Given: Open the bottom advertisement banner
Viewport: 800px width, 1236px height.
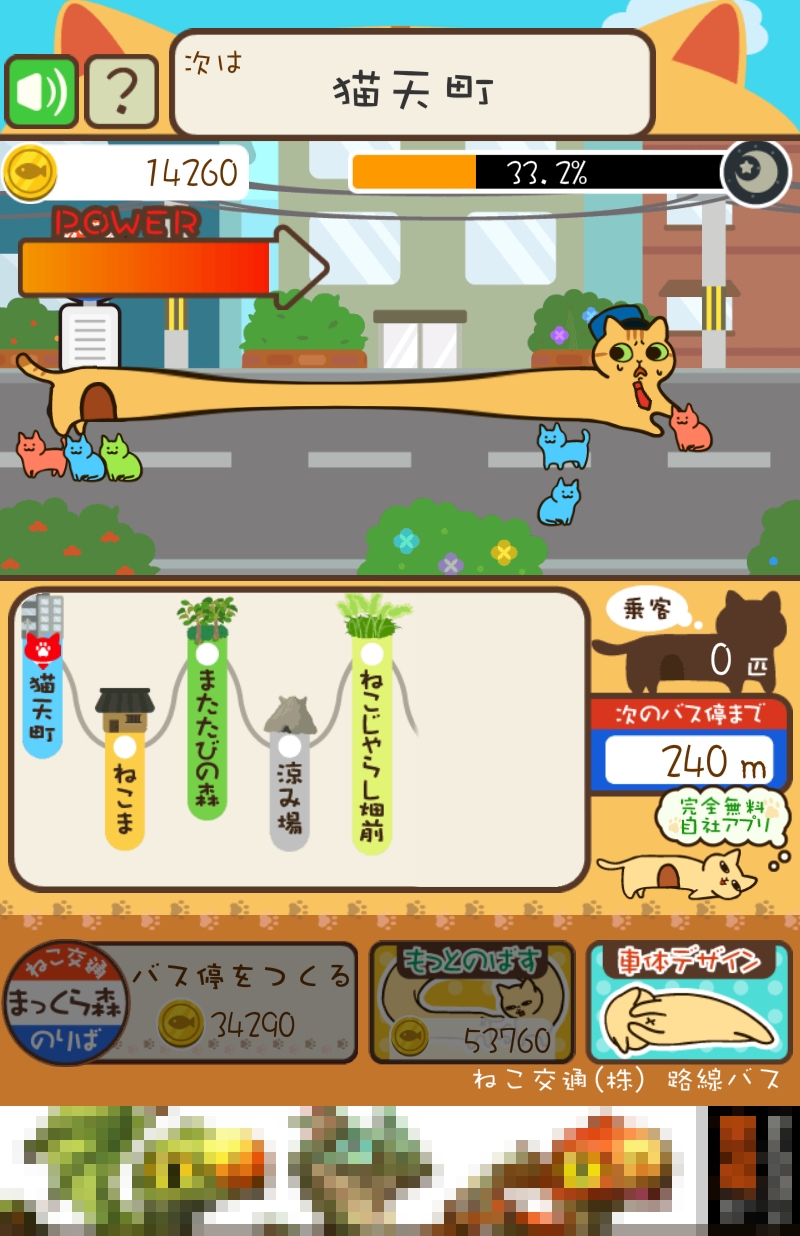Looking at the screenshot, I should point(400,1170).
